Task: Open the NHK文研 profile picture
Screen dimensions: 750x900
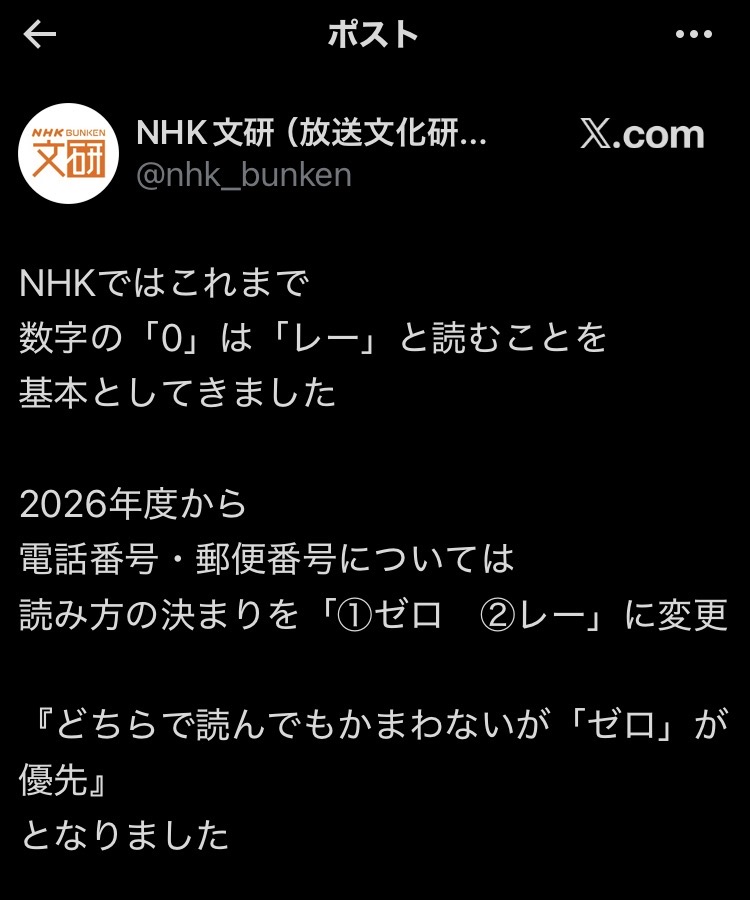Action: tap(69, 153)
